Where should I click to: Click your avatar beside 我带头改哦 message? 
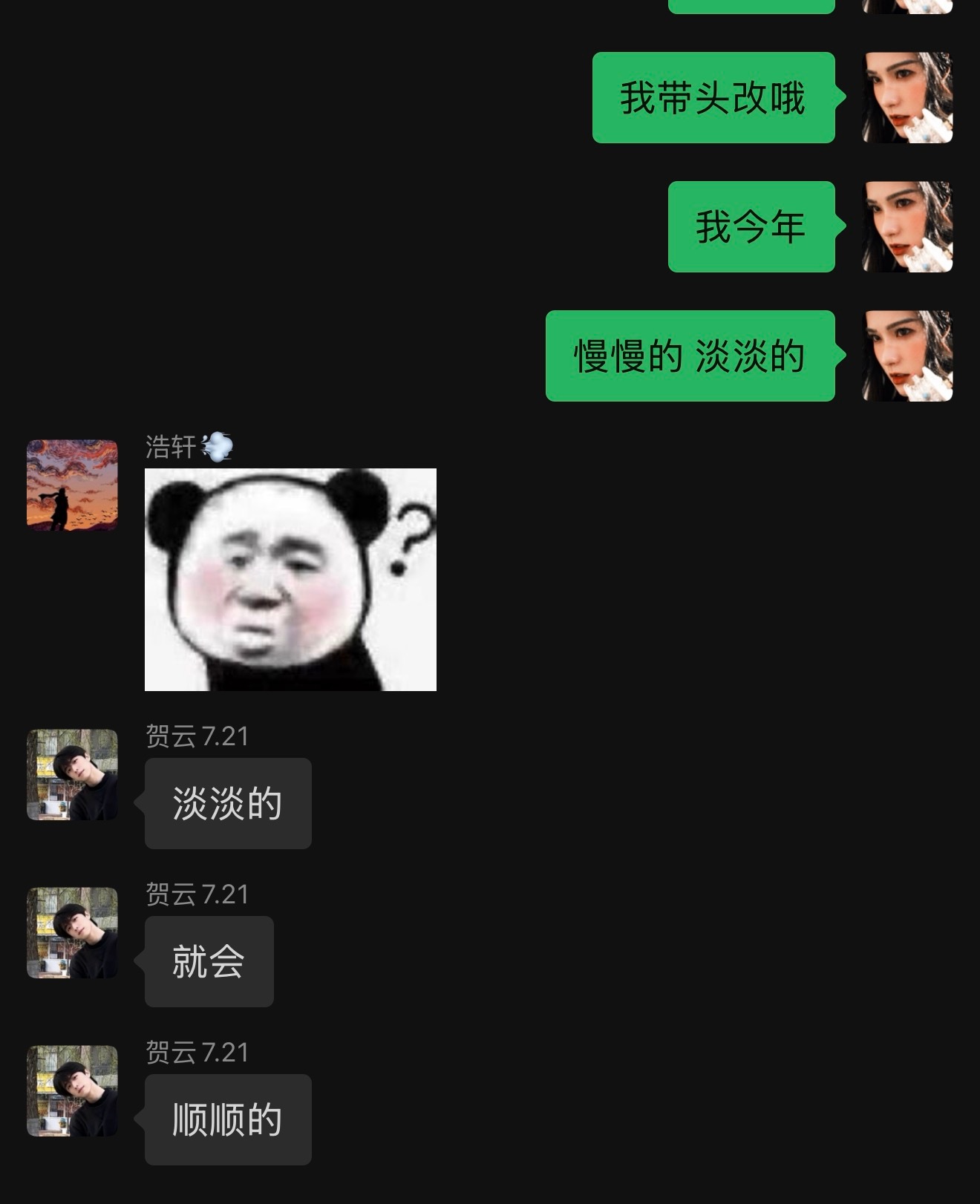[907, 96]
